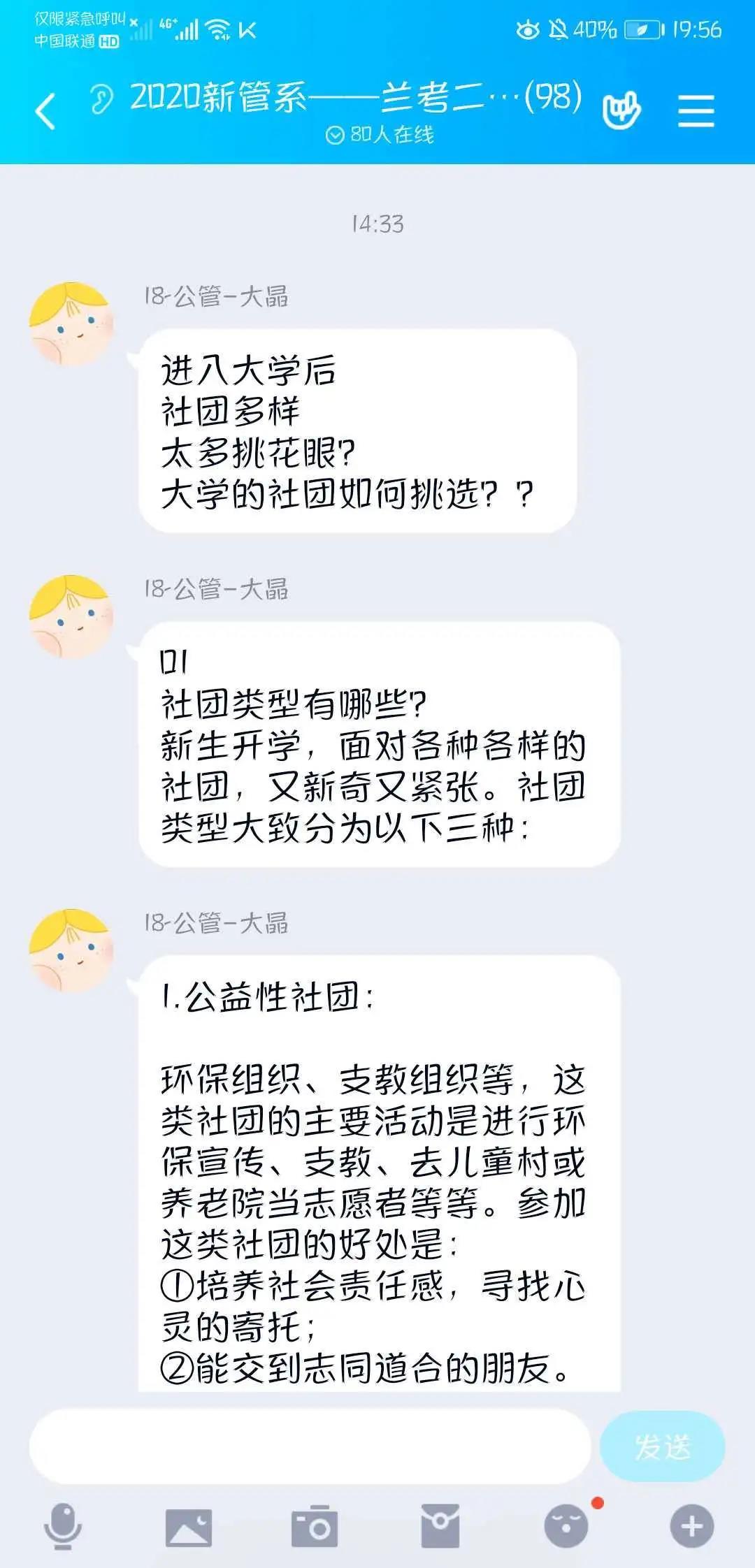
Task: Expand the 80人在线 online members list
Action: tap(380, 135)
